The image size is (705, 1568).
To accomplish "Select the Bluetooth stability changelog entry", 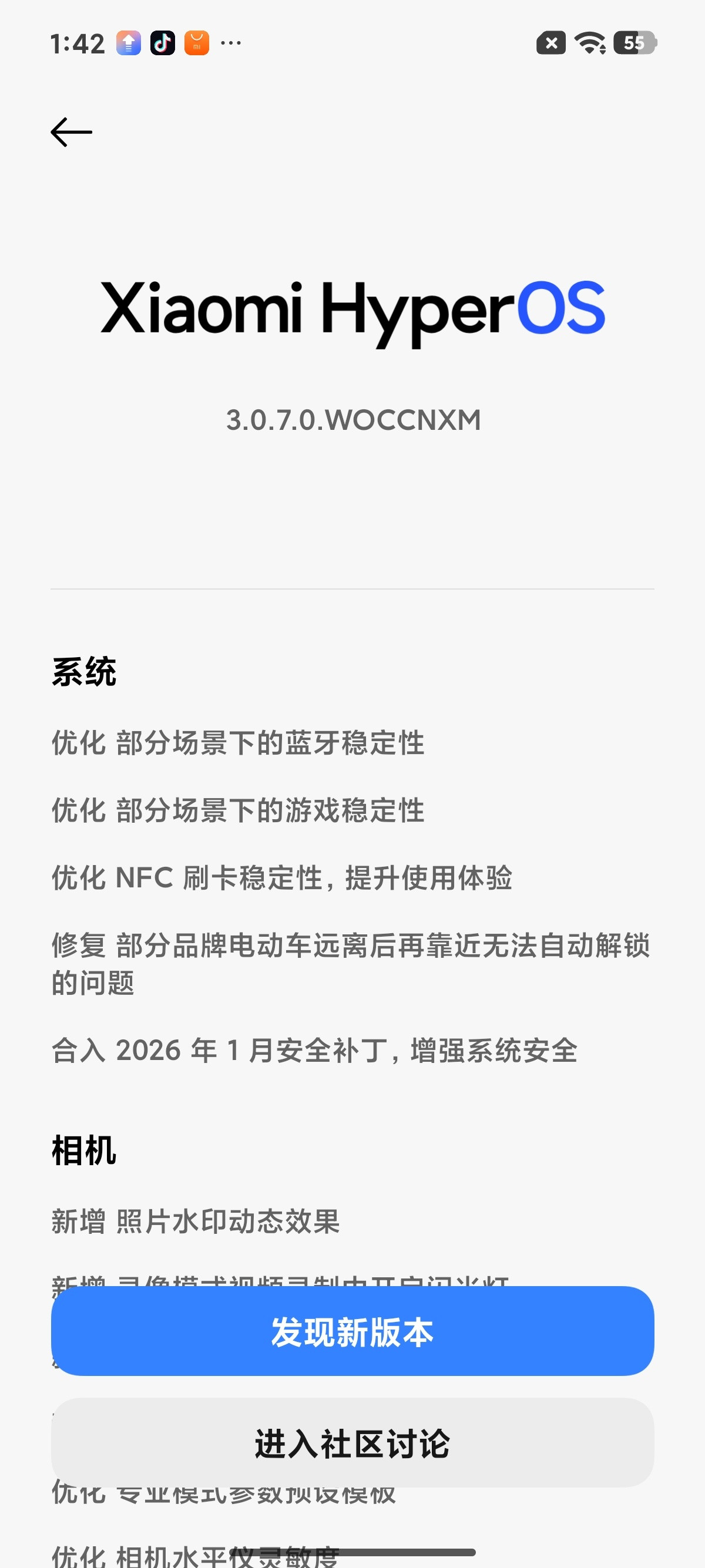I will point(238,743).
